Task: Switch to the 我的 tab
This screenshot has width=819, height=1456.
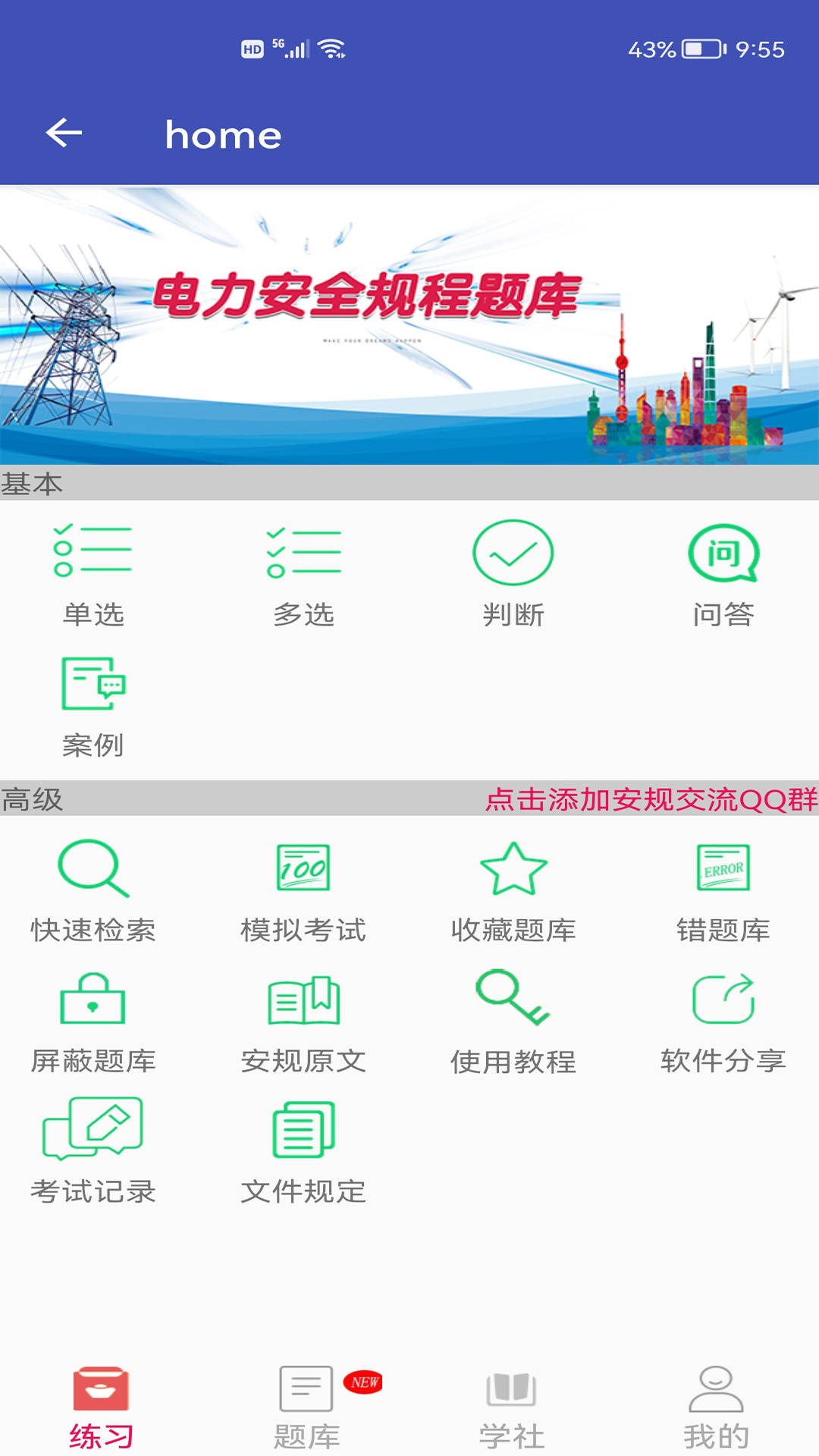Action: click(x=716, y=1407)
